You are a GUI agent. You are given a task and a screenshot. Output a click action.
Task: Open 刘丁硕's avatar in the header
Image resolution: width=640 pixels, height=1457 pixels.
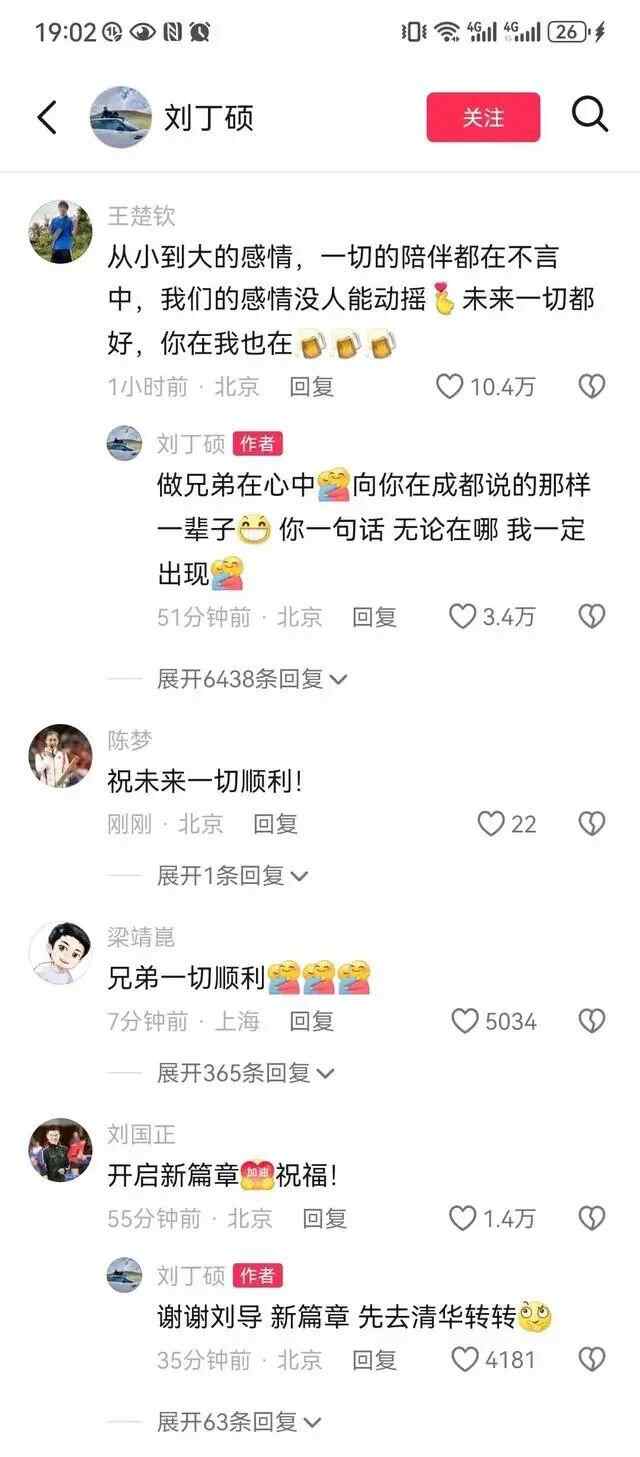coord(120,117)
